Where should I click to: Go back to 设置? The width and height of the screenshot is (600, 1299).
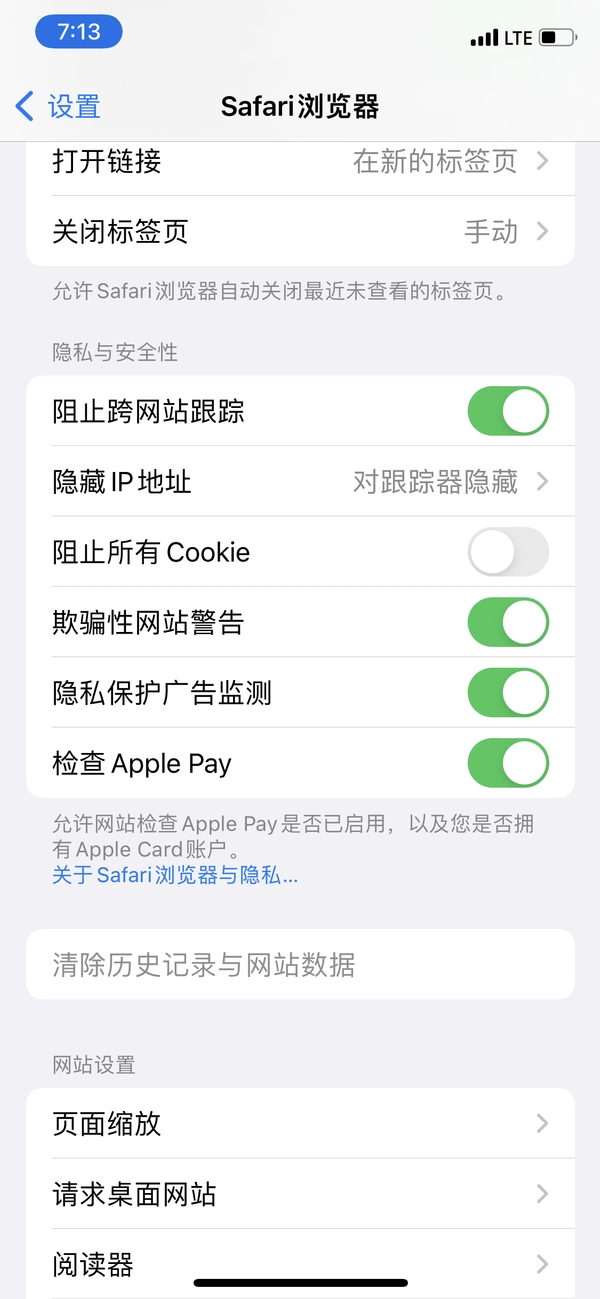(58, 106)
